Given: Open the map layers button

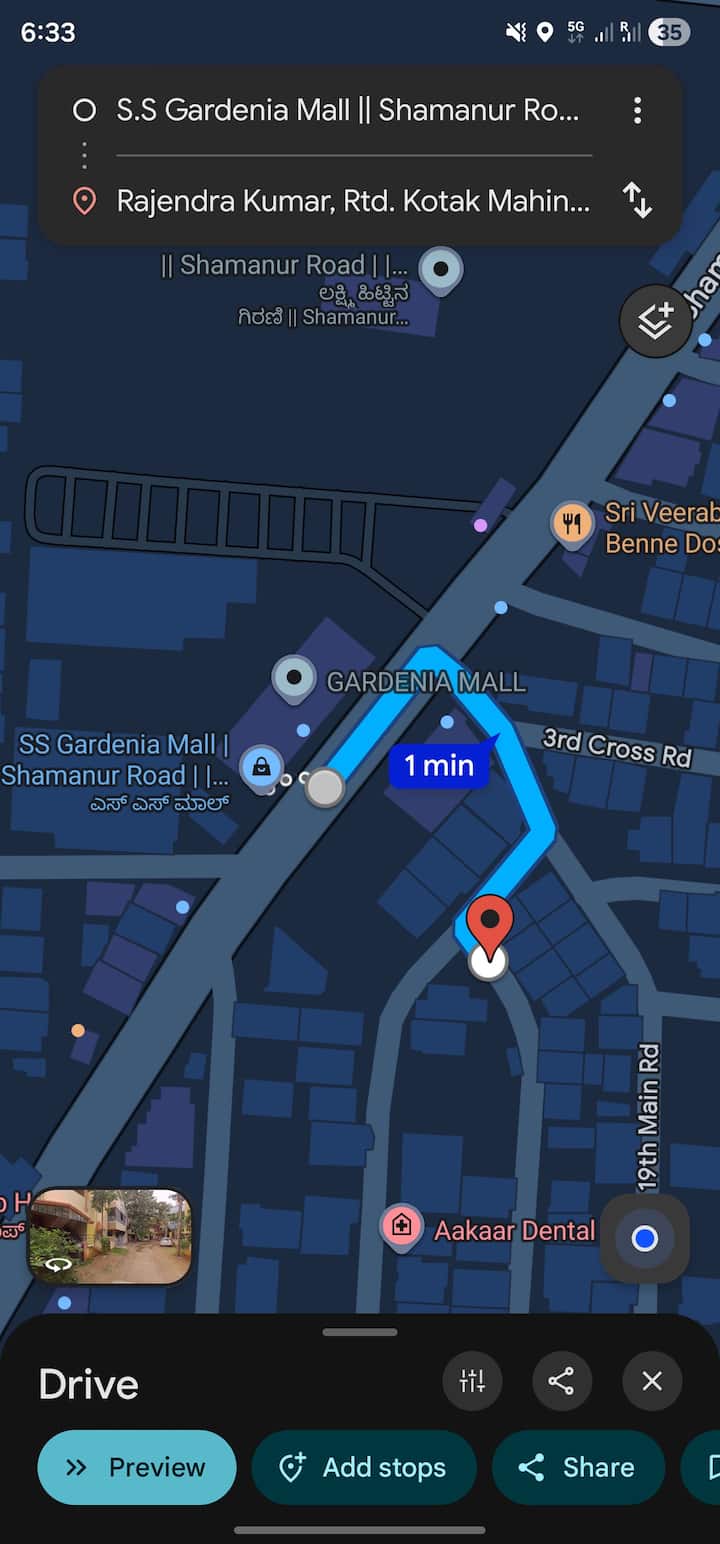Looking at the screenshot, I should point(655,322).
